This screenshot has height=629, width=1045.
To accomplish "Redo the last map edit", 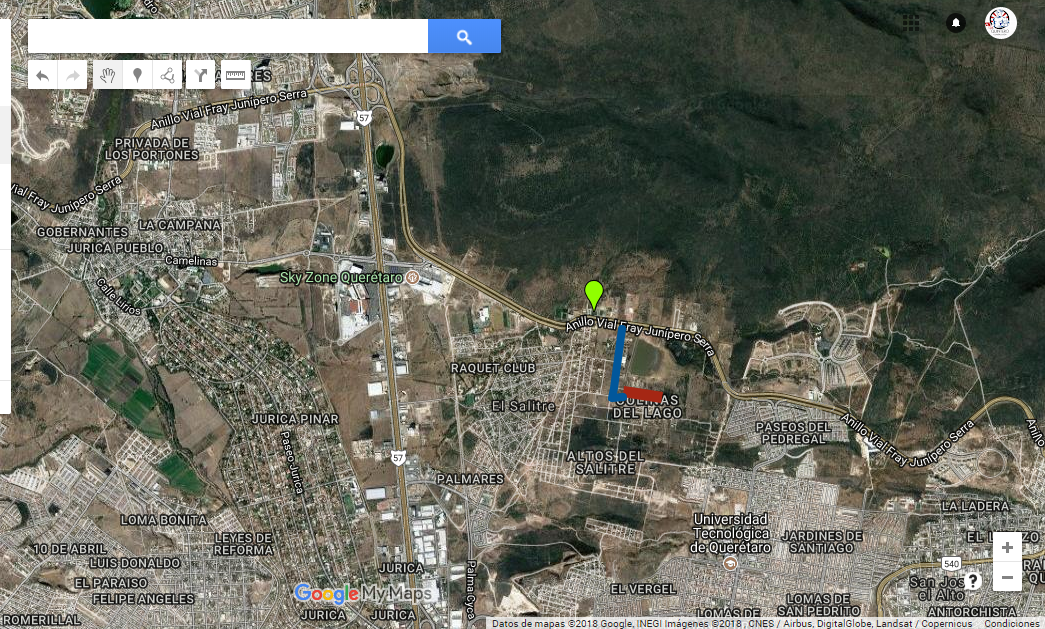I will [73, 75].
